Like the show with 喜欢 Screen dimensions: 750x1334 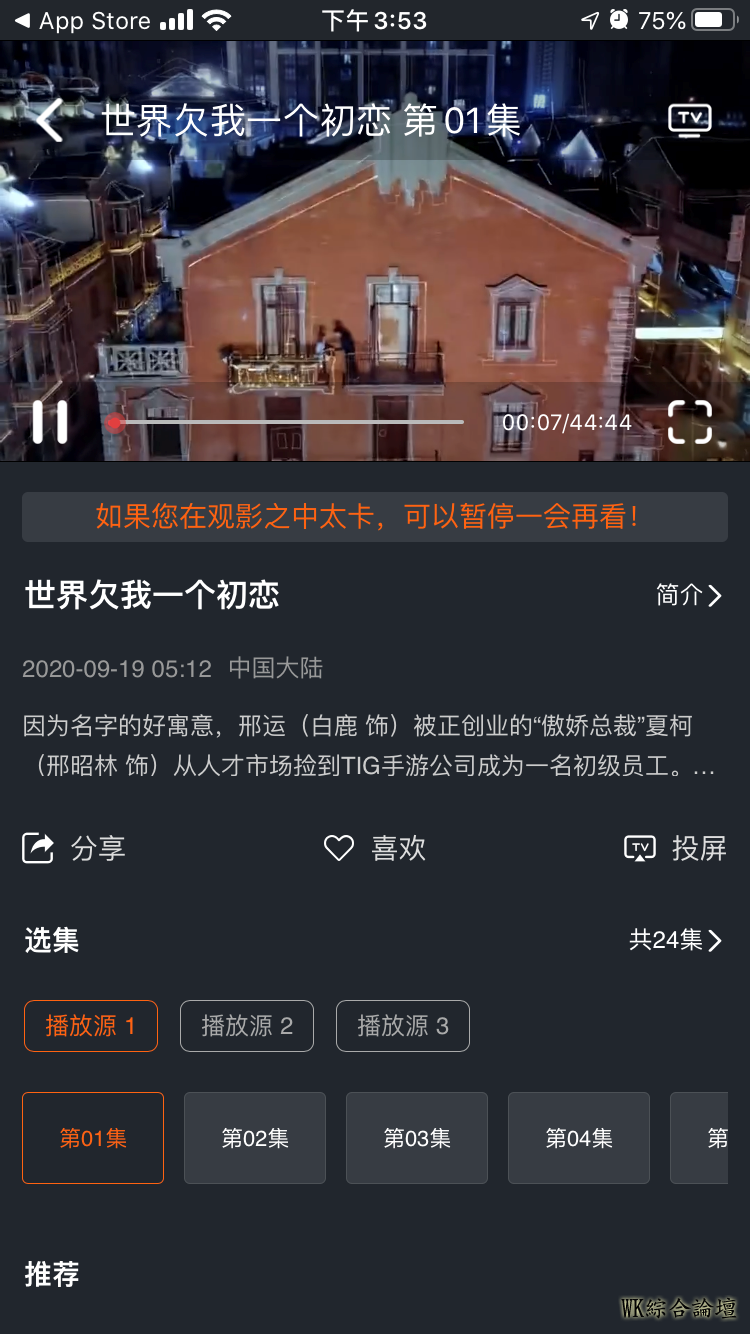point(375,849)
